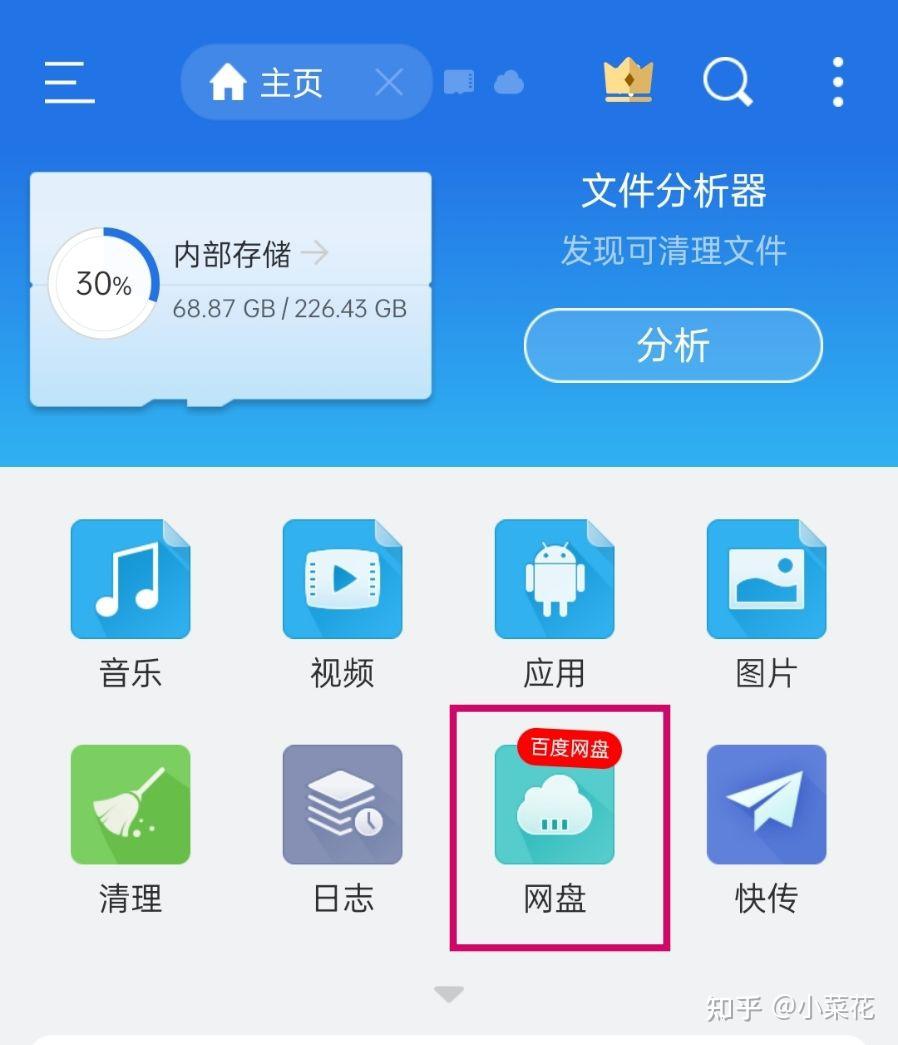Viewport: 898px width, 1045px height.
Task: Tap the 分析 analyze button
Action: coord(673,346)
